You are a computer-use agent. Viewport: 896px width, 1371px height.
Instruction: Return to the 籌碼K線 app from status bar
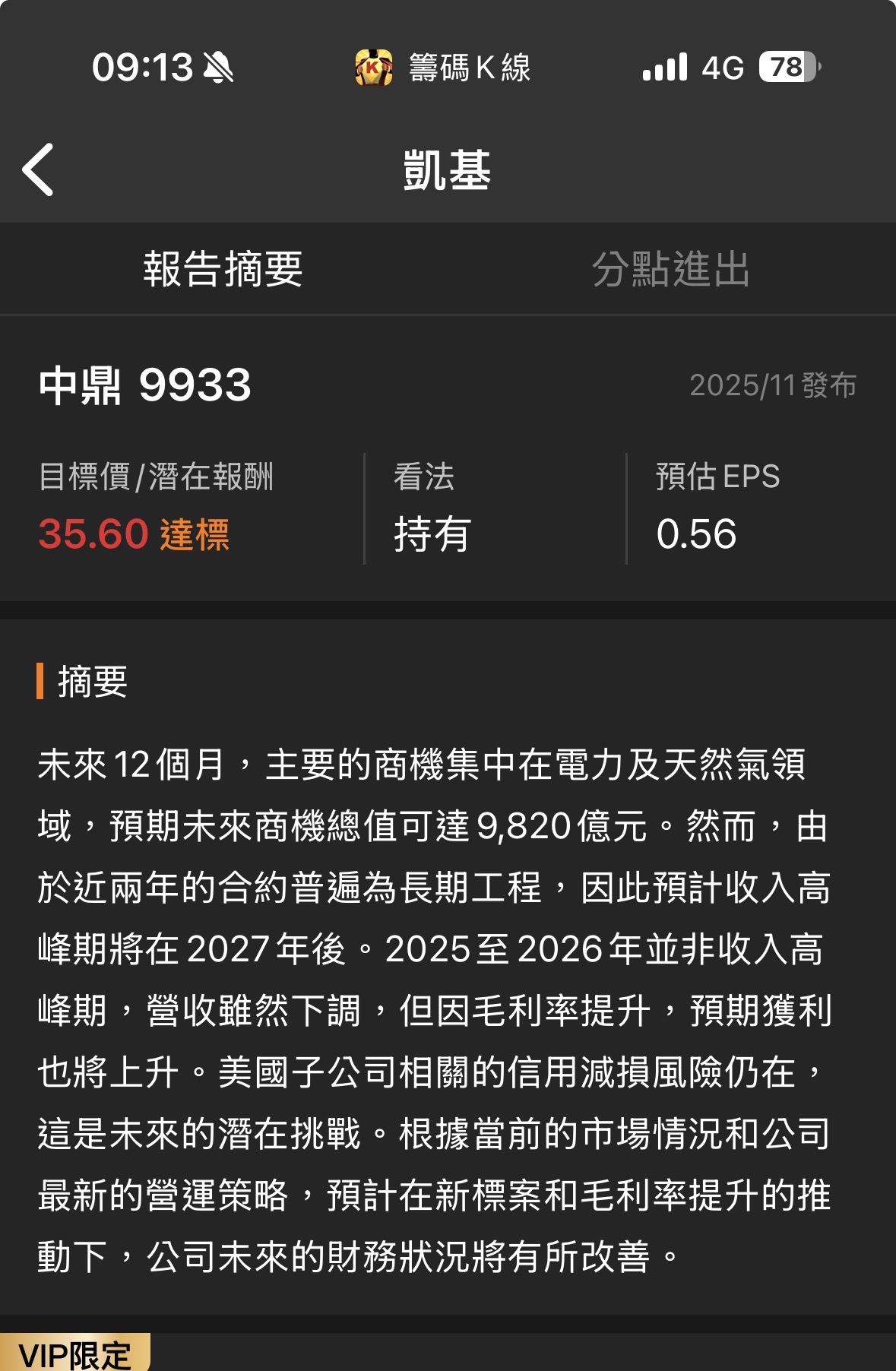click(443, 68)
